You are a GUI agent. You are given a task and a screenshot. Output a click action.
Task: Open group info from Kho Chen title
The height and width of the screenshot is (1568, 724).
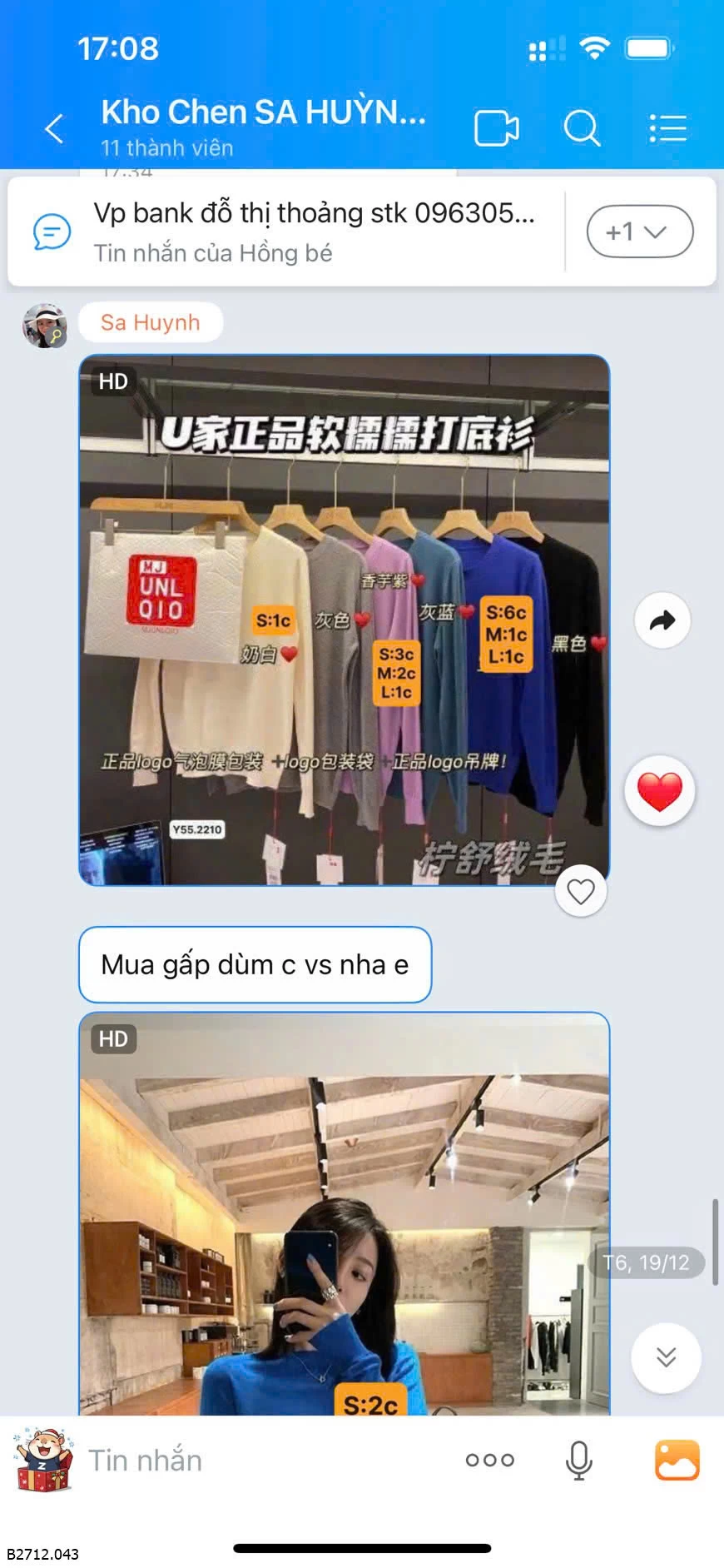[263, 125]
